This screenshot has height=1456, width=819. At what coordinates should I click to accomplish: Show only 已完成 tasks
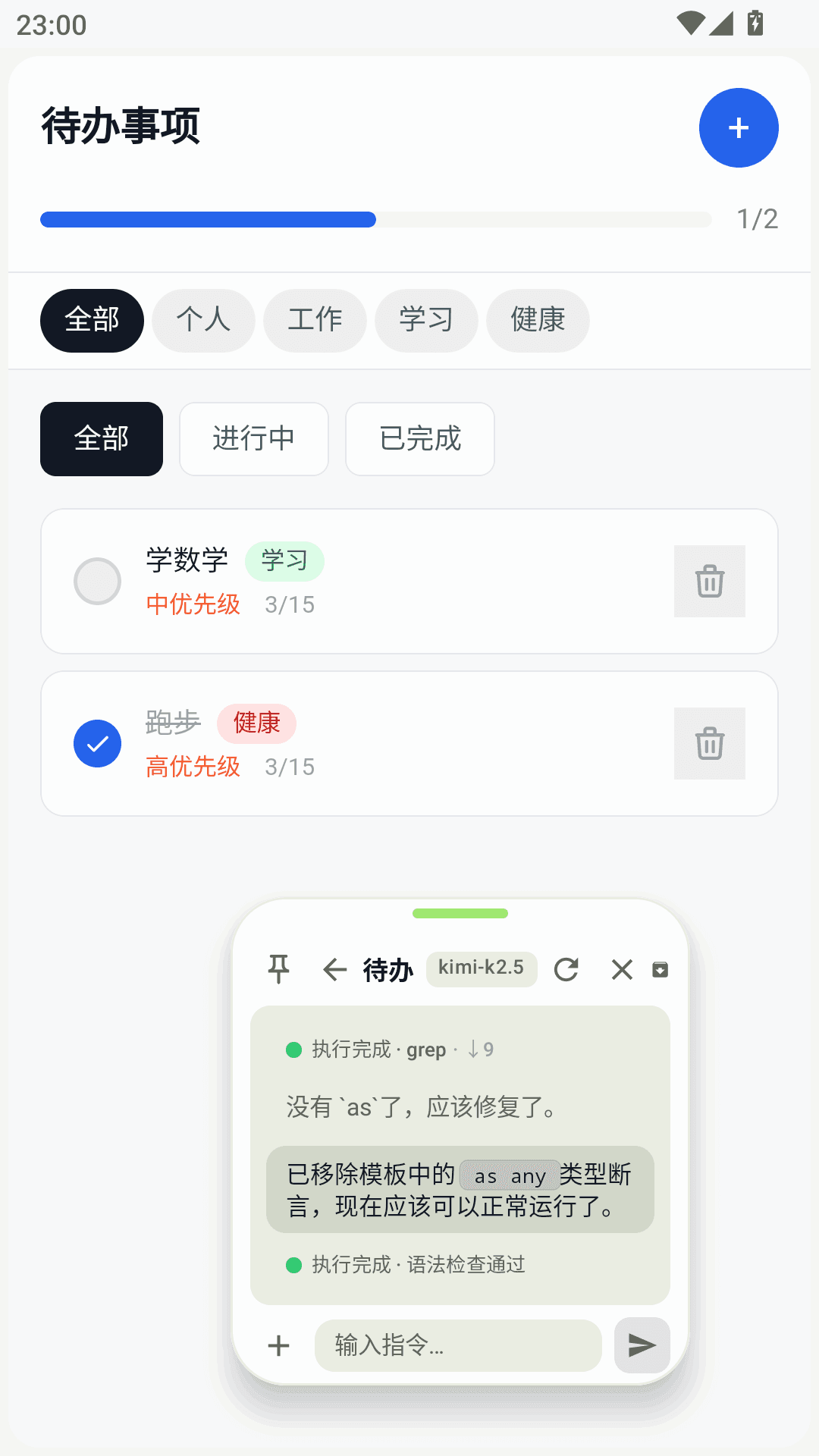tap(419, 438)
